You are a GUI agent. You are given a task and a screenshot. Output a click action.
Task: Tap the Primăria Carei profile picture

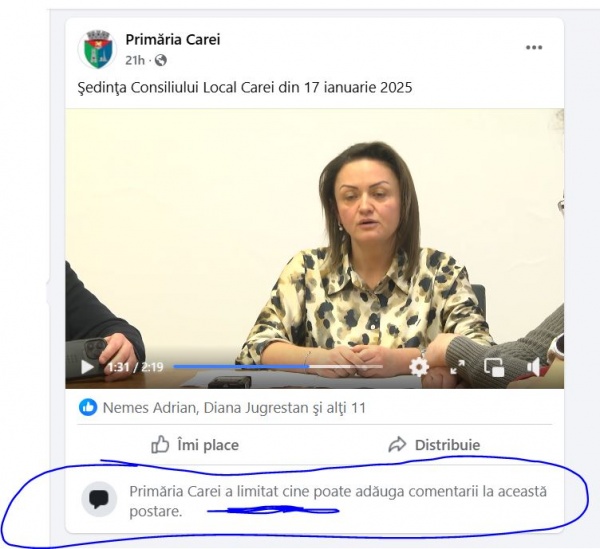[97, 49]
